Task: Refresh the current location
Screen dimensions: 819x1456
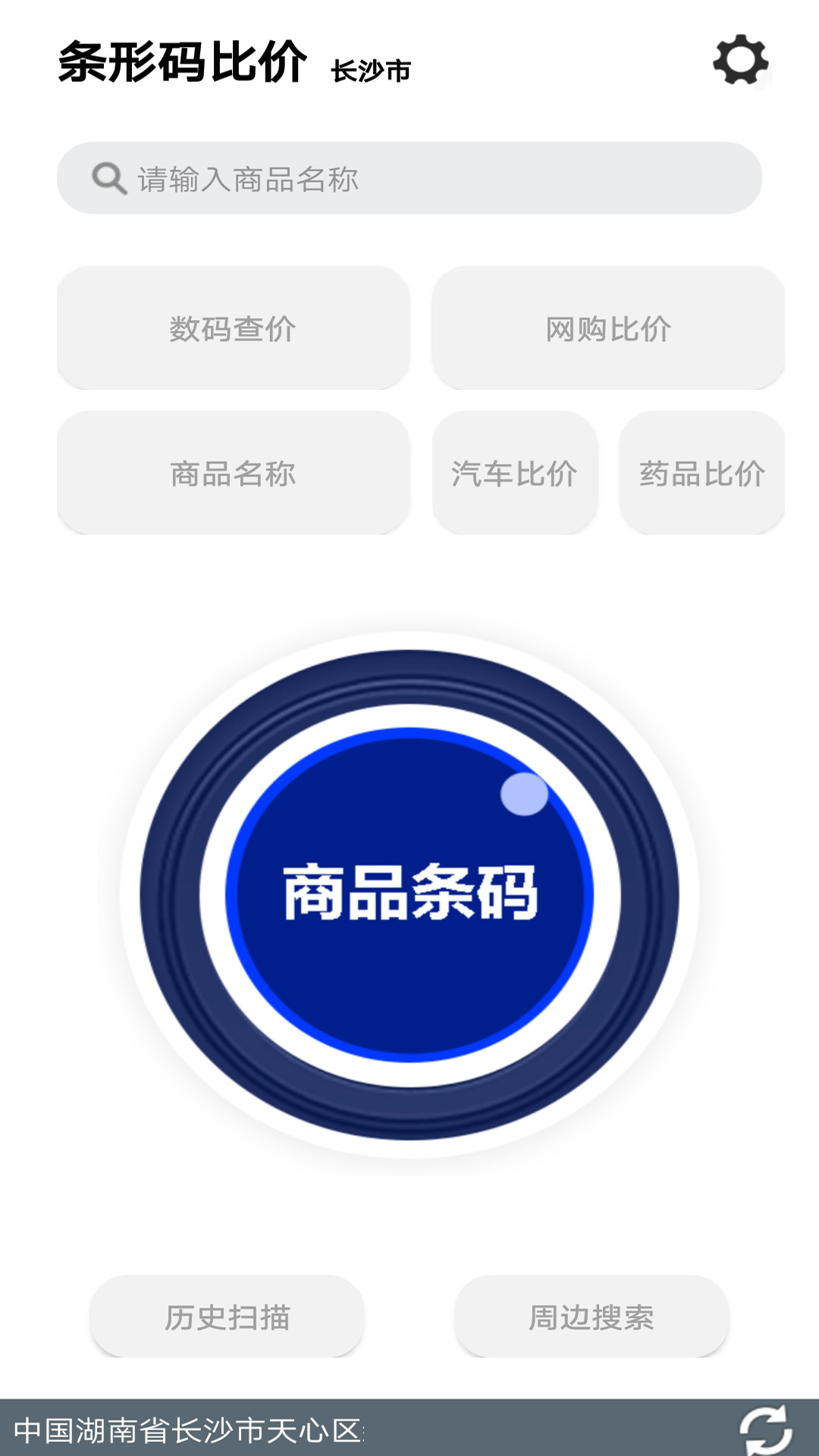Action: (764, 1429)
